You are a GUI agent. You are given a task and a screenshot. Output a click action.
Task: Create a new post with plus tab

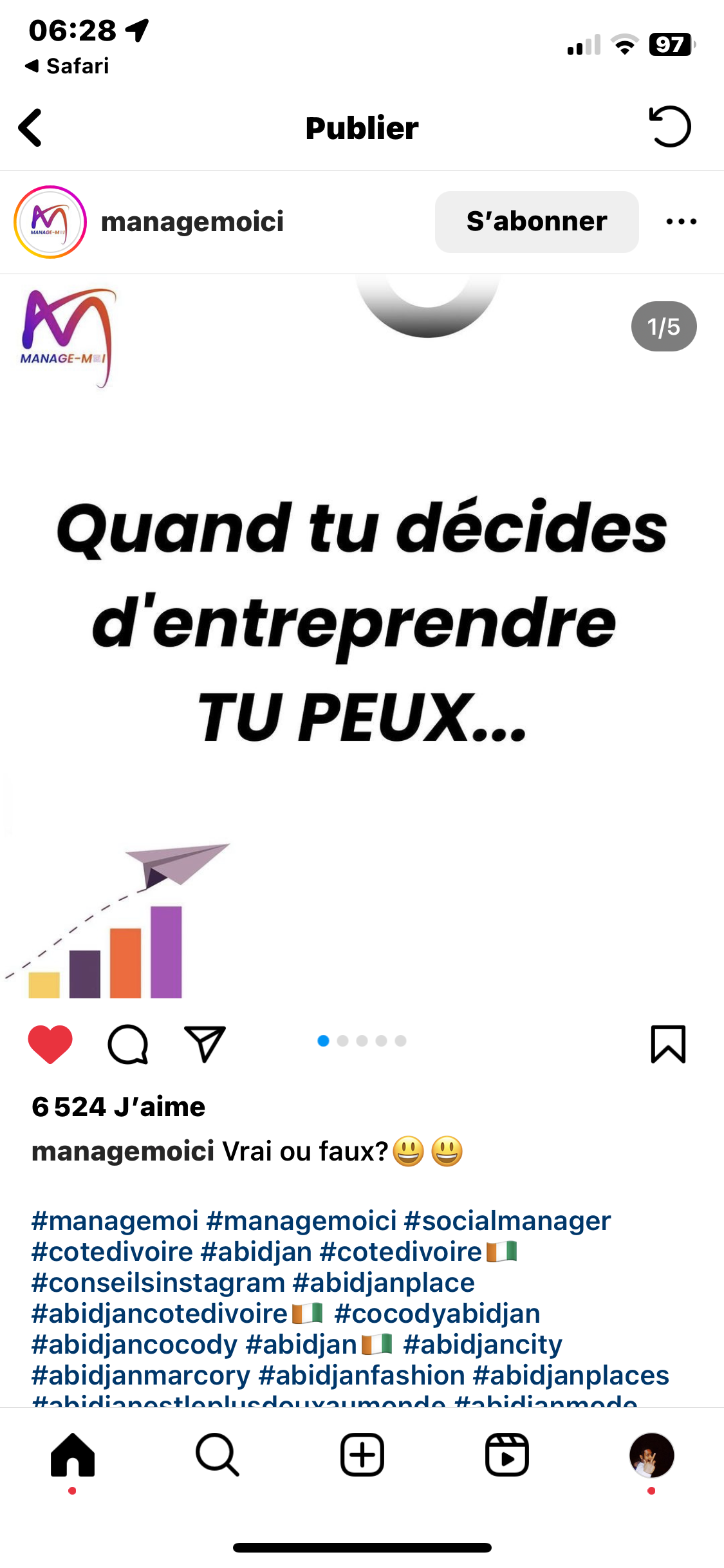(x=362, y=1455)
